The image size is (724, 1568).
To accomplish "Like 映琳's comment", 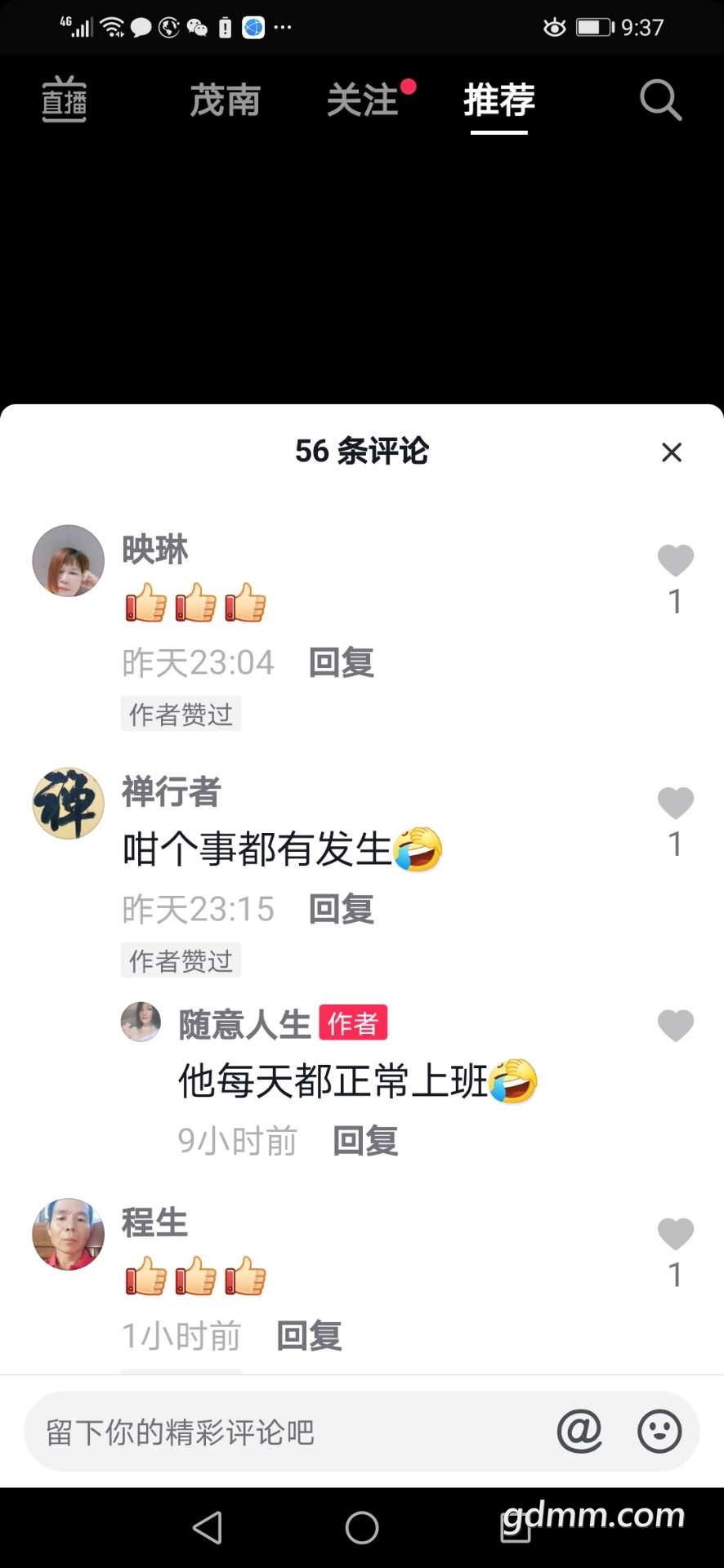I will coord(676,560).
